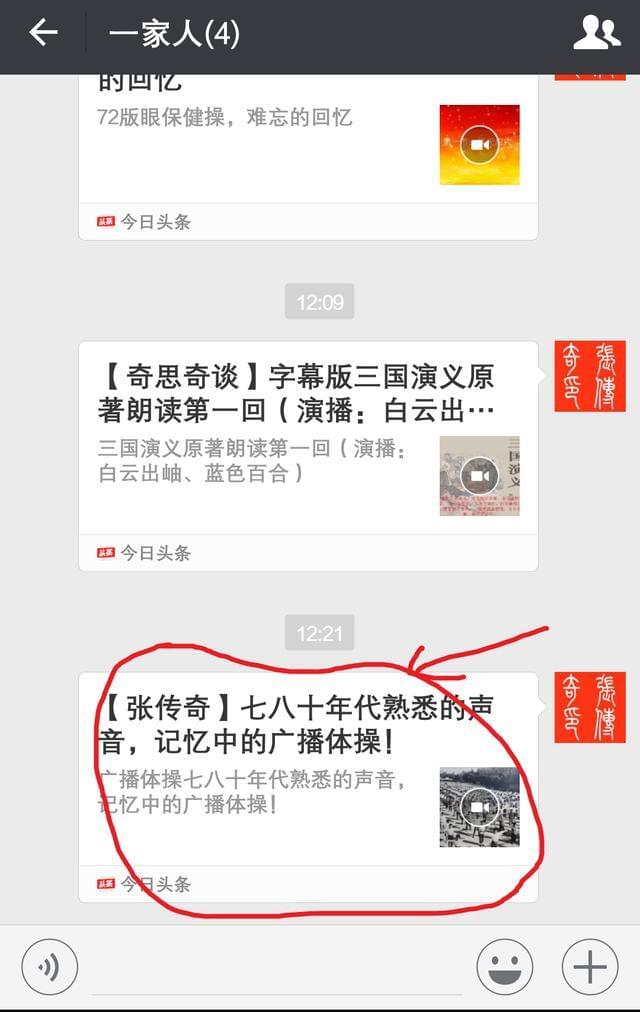The width and height of the screenshot is (640, 1012).
Task: Tap the message text field
Action: click(x=278, y=968)
